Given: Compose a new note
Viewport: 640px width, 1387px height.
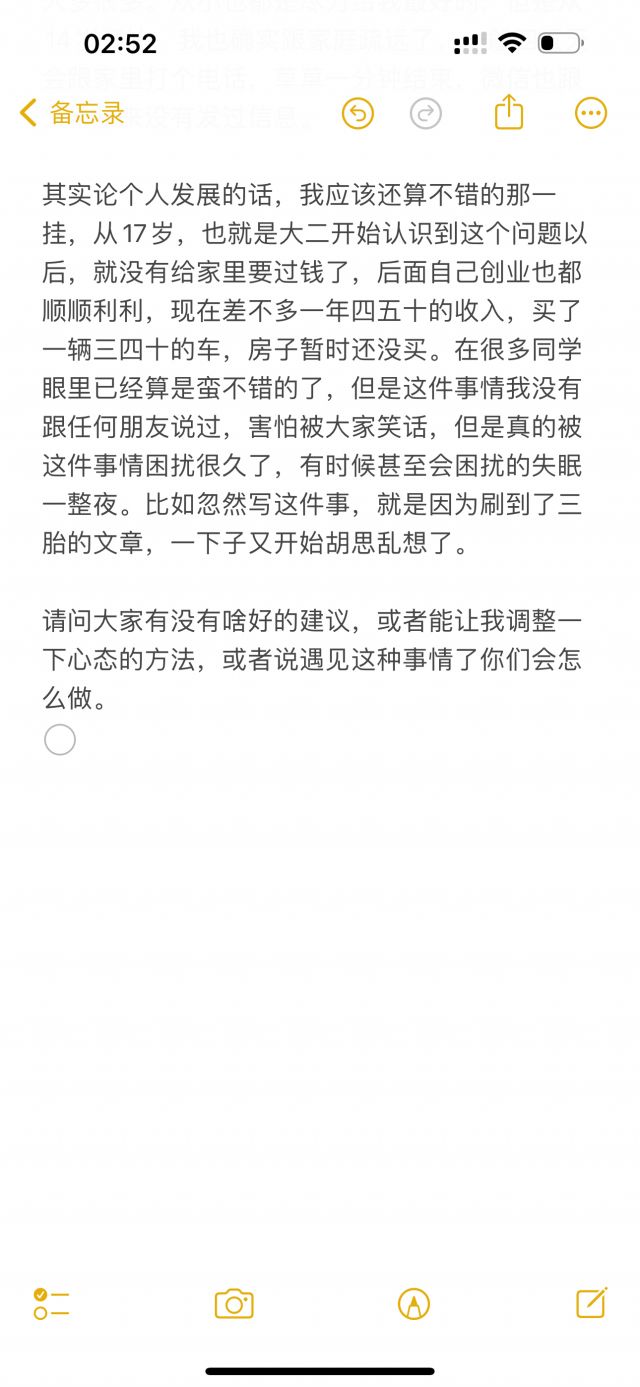Looking at the screenshot, I should click(x=592, y=1302).
